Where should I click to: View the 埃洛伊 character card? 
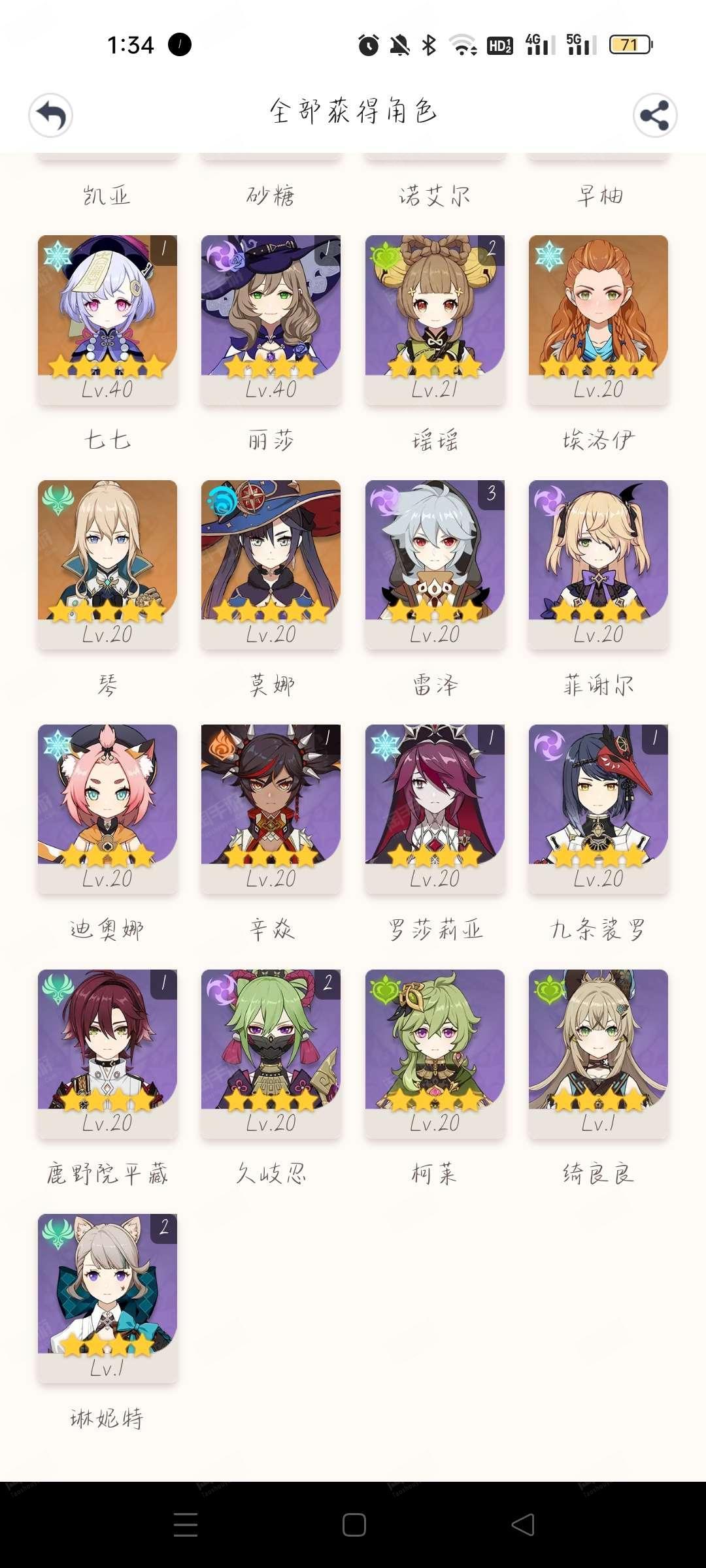[x=599, y=320]
